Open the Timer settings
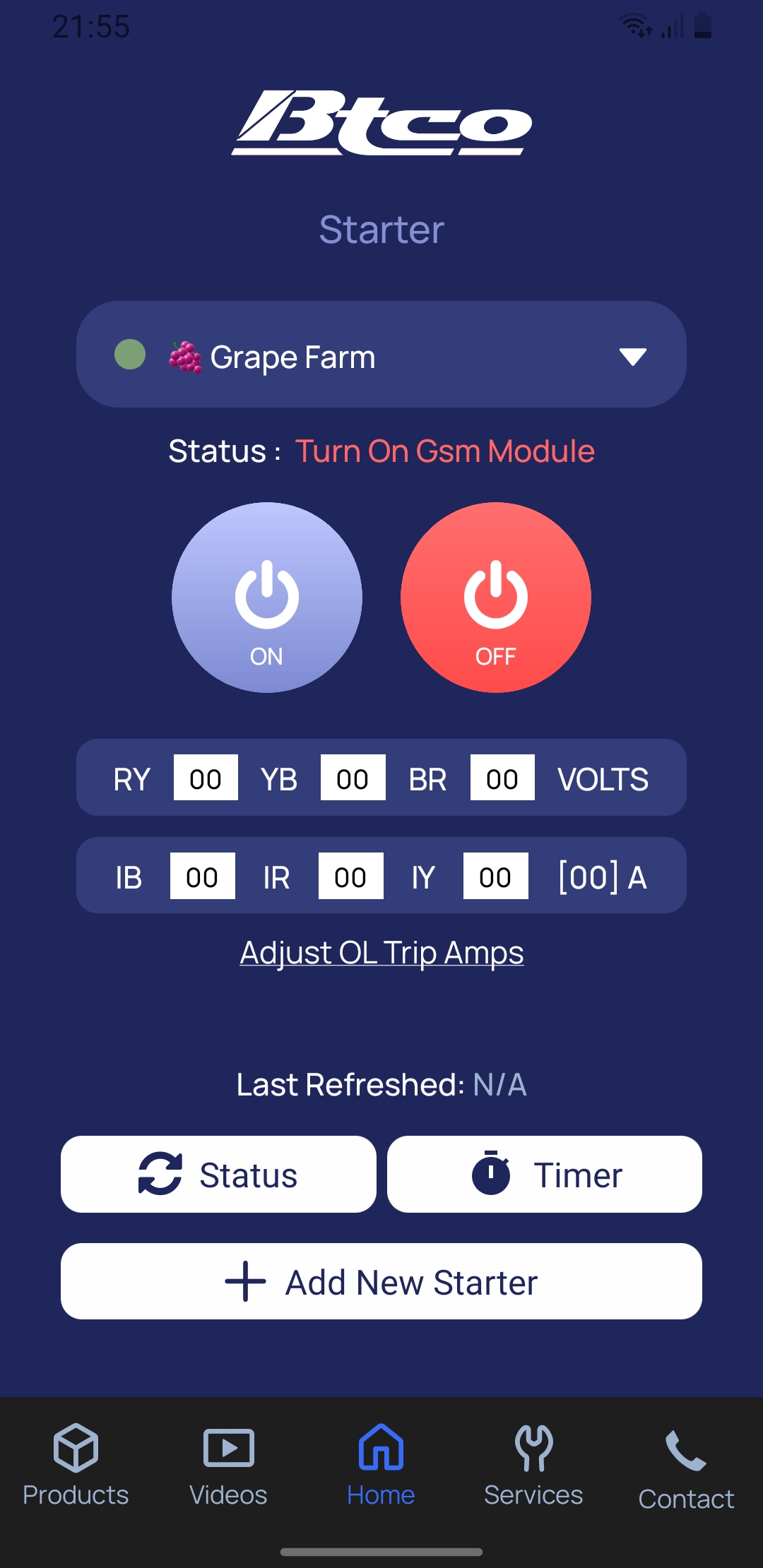The image size is (763, 1568). pyautogui.click(x=545, y=1175)
